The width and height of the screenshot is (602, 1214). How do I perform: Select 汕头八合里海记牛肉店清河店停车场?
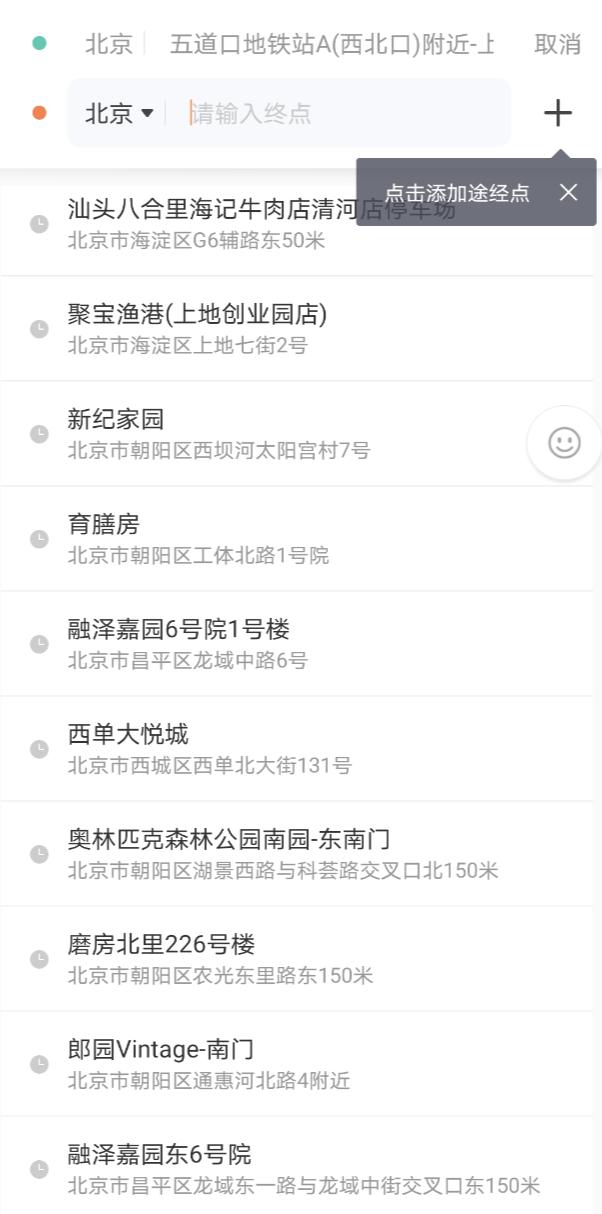(x=200, y=225)
